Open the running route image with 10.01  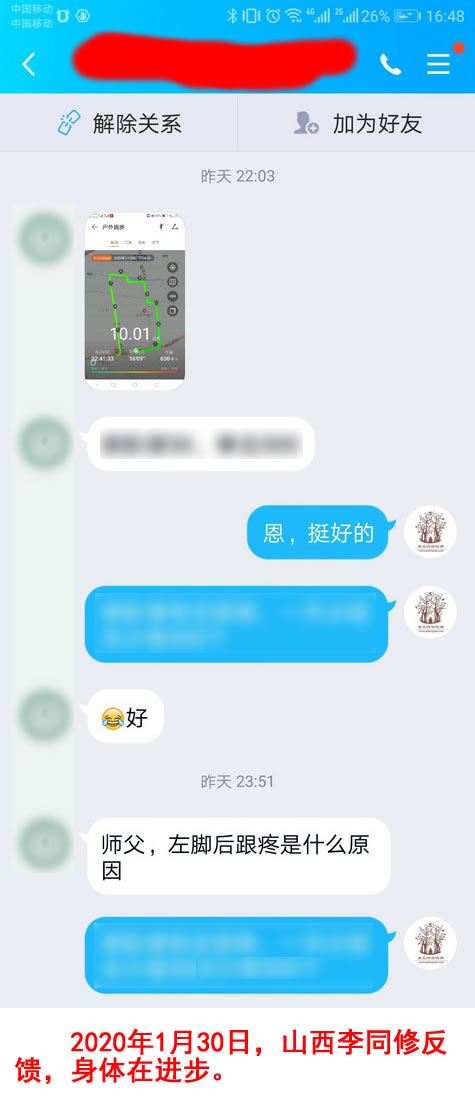(x=135, y=301)
